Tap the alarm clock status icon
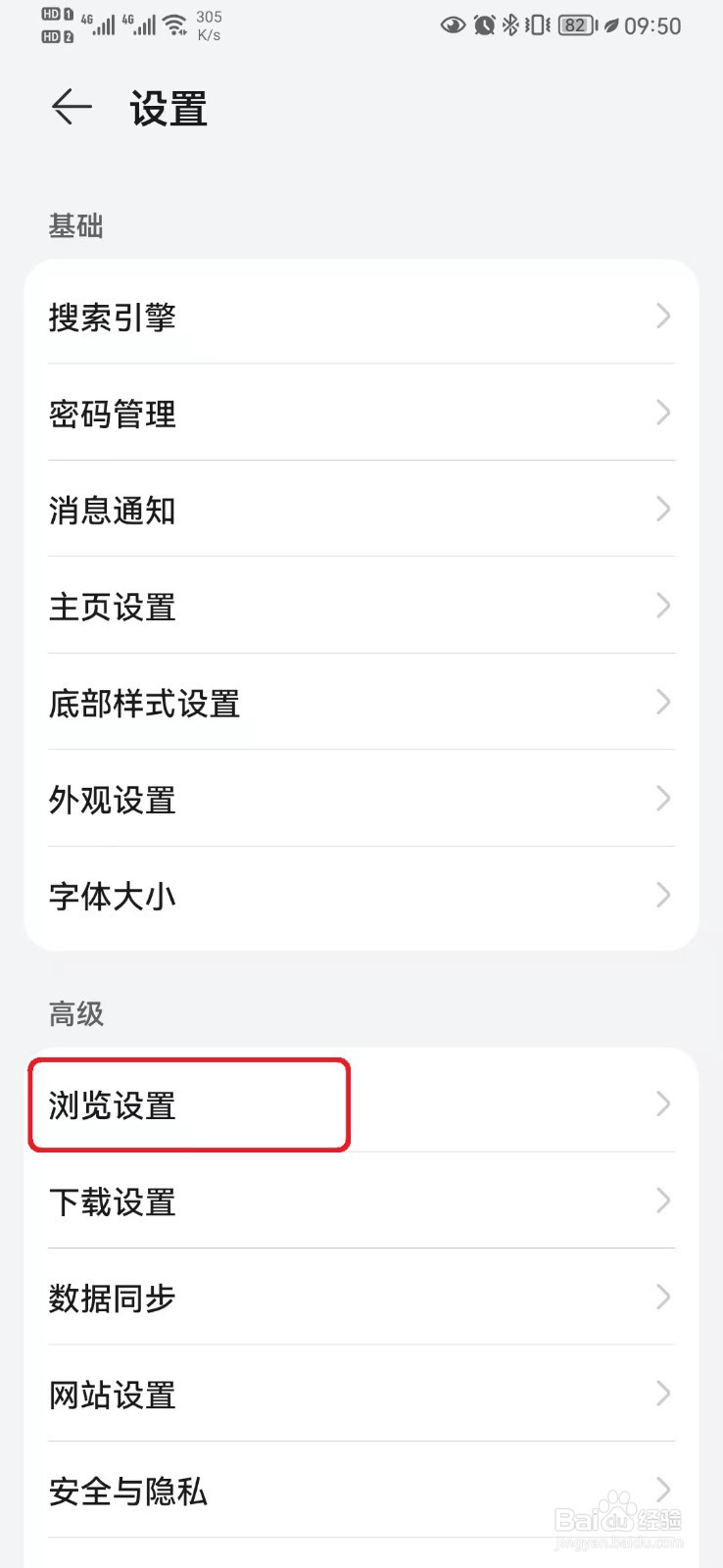This screenshot has height=1568, width=723. pos(482,25)
